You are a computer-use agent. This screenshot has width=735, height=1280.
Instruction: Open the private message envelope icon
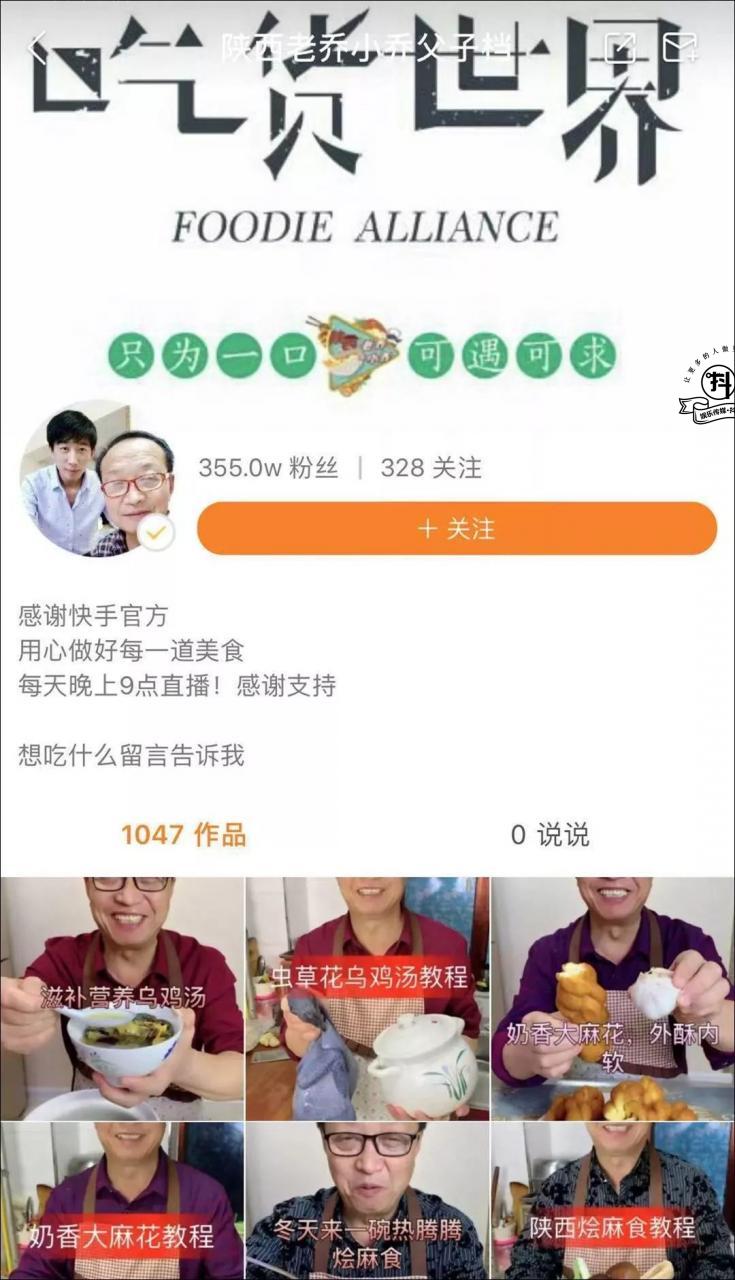point(680,47)
